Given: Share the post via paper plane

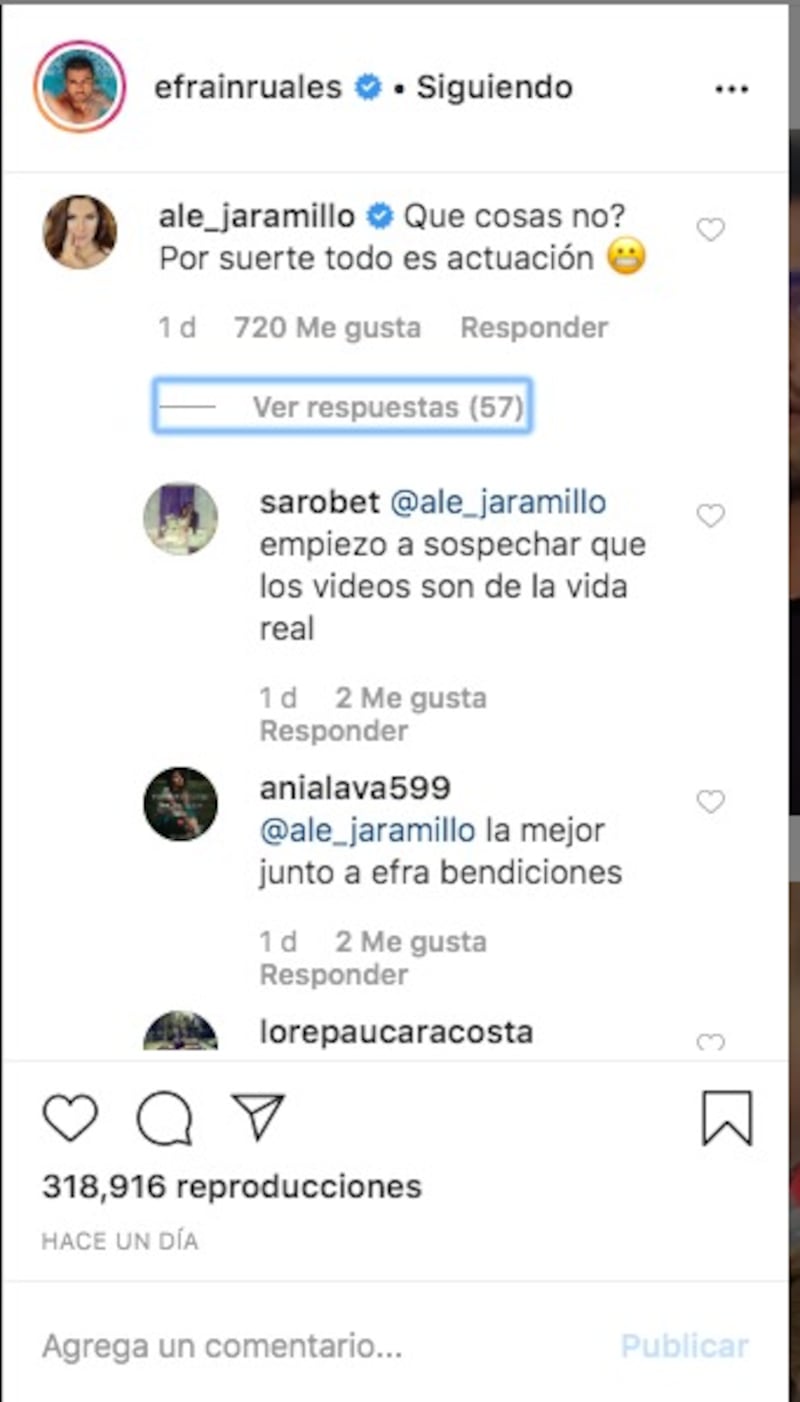Looking at the screenshot, I should point(258,1116).
